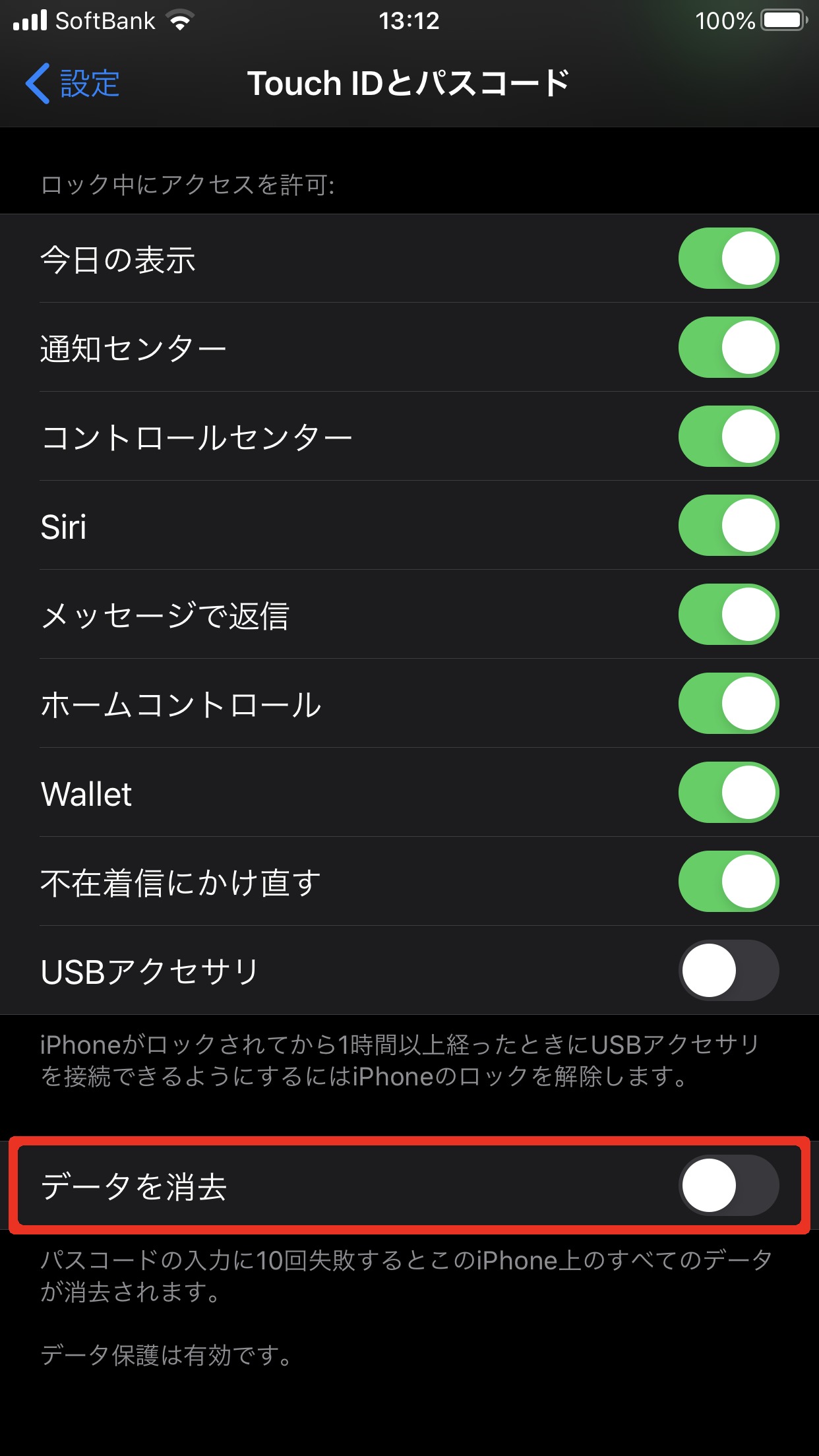Turn off ホームコントロール
The width and height of the screenshot is (819, 1456).
pos(728,704)
